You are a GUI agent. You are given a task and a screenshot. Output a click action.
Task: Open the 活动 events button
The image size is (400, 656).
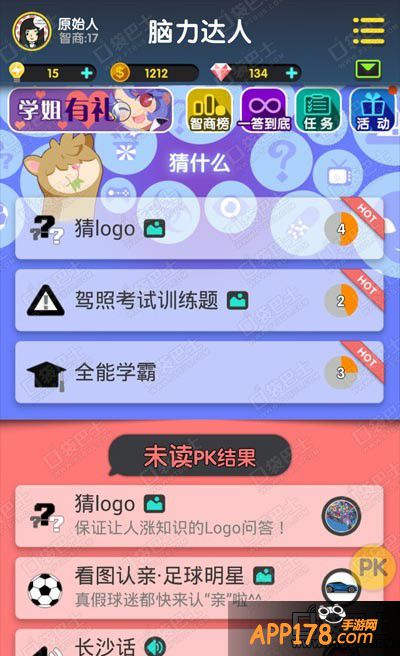[372, 110]
